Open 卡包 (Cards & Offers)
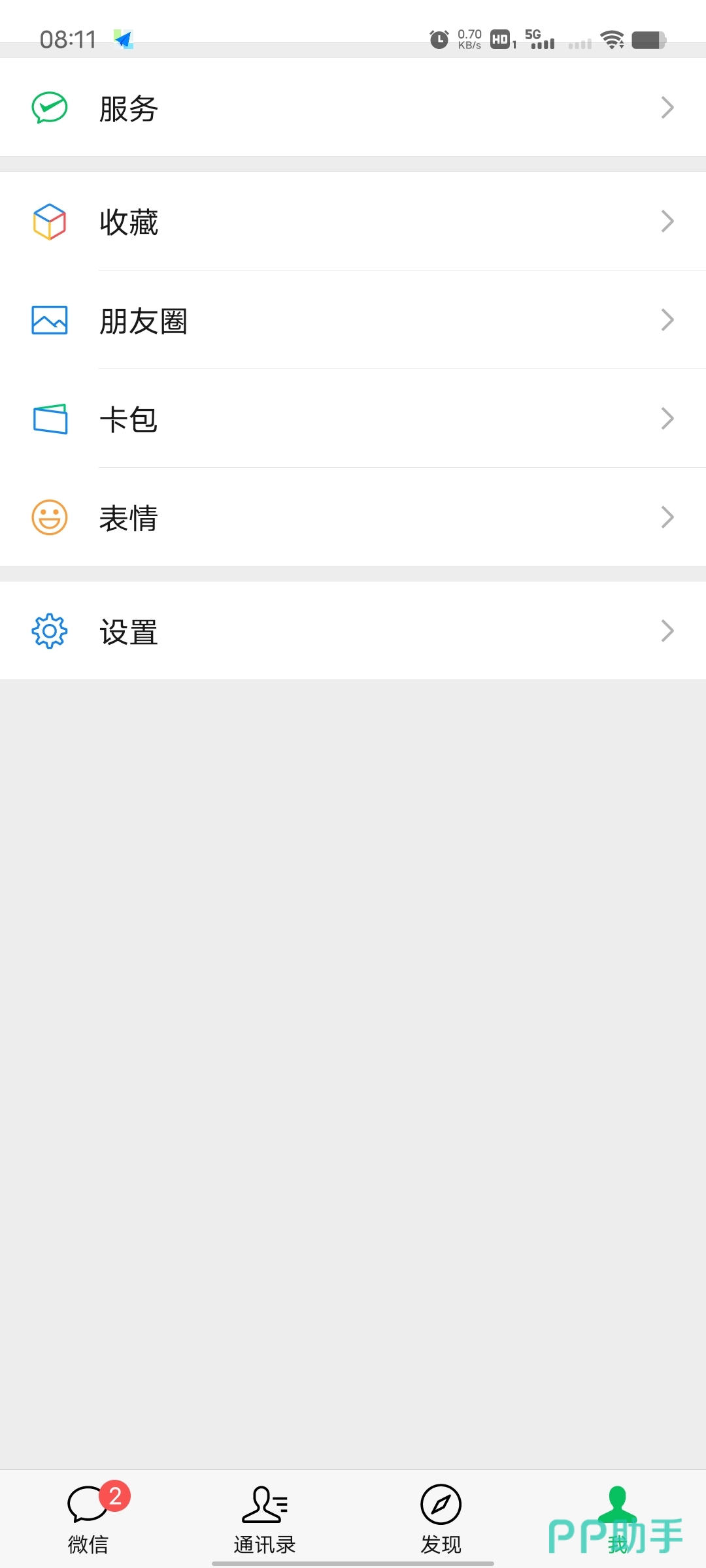 click(353, 419)
